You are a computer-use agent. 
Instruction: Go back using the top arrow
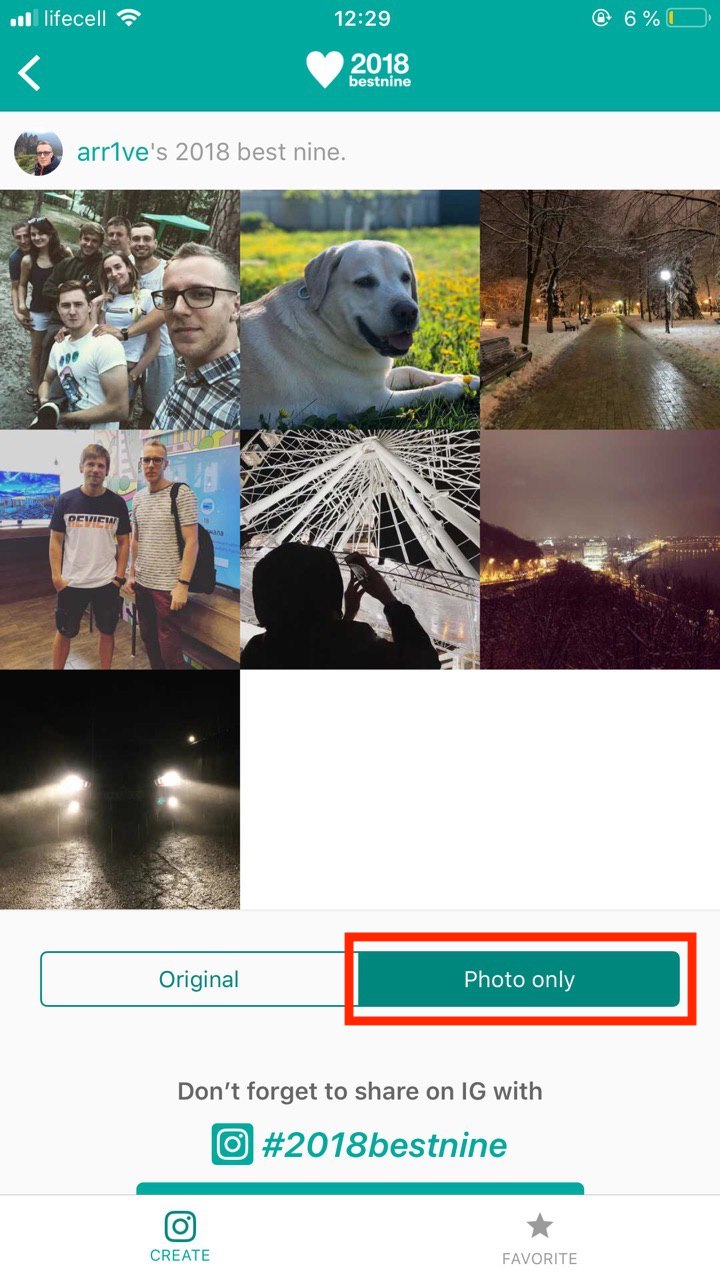pyautogui.click(x=30, y=73)
